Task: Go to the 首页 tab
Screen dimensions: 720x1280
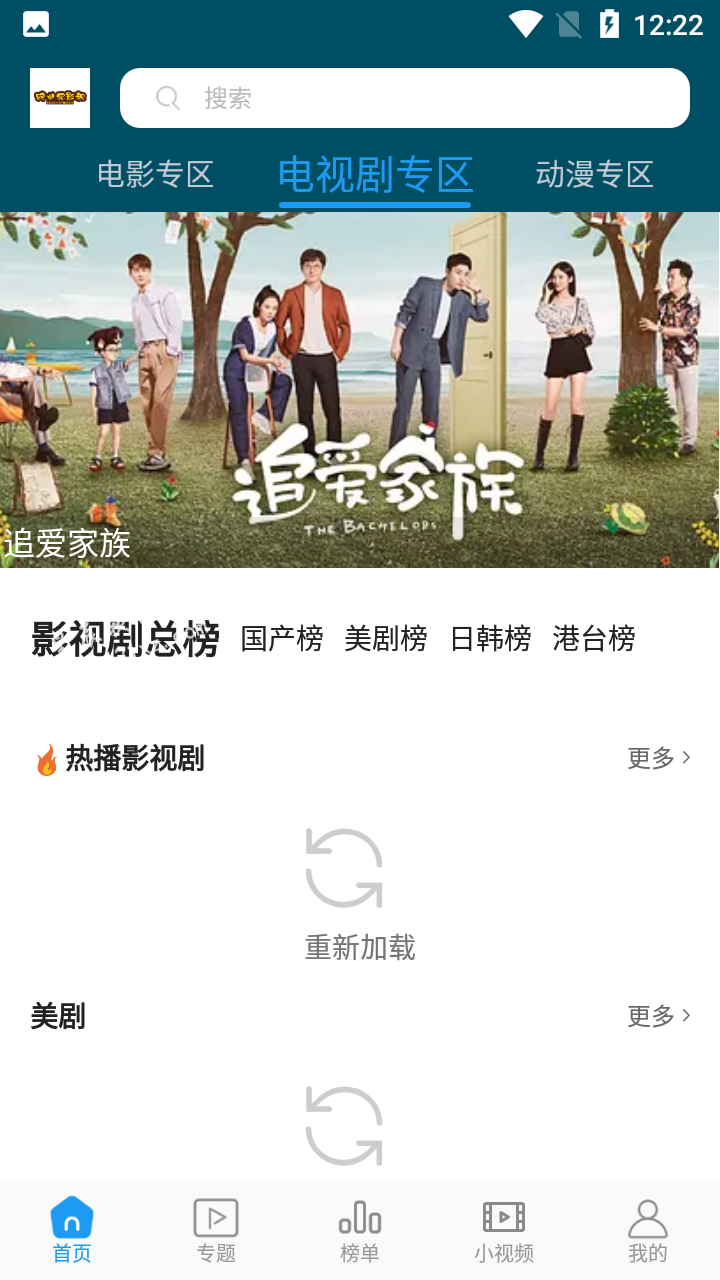Action: coord(72,1230)
